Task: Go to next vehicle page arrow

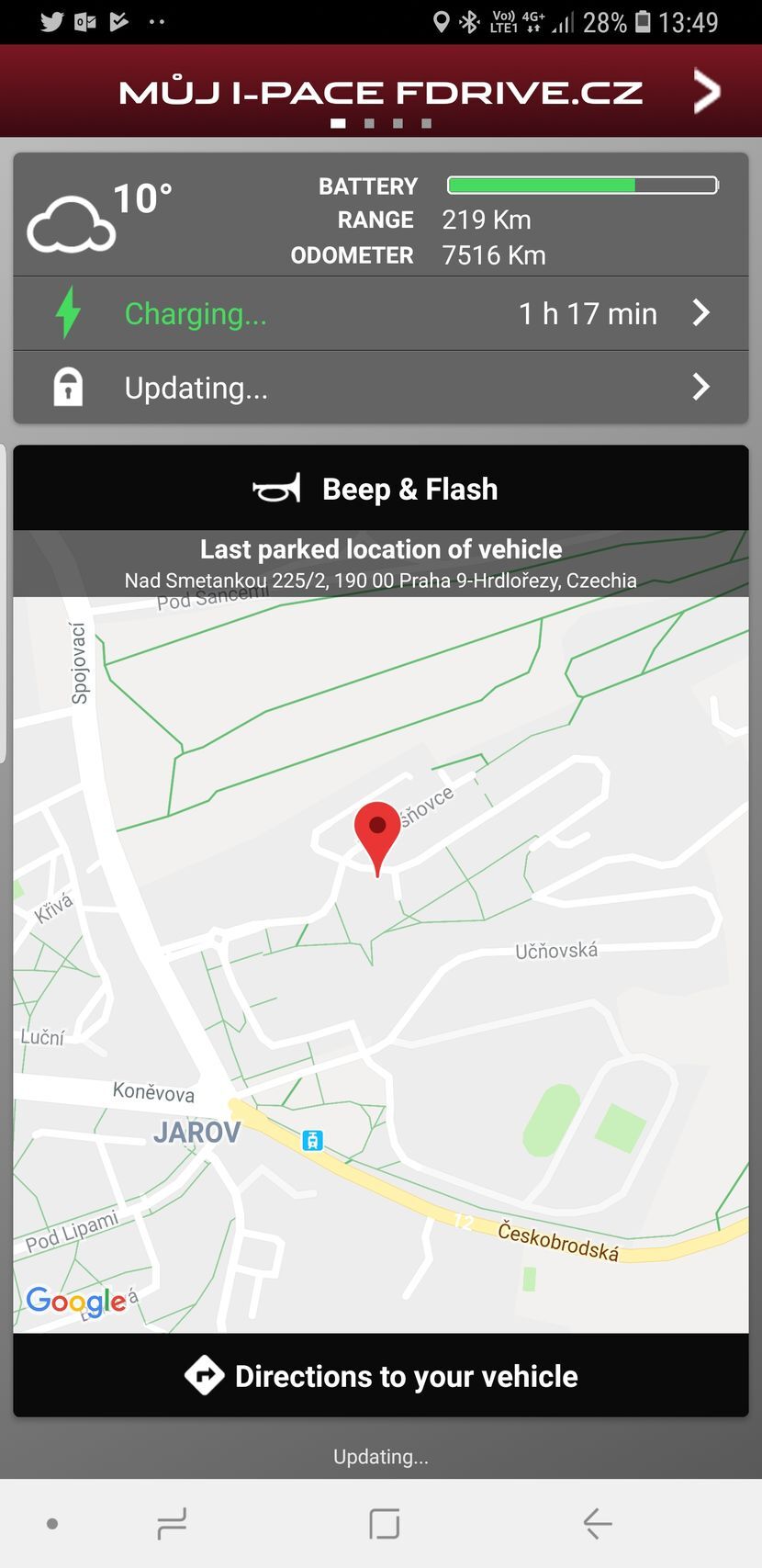Action: 705,91
